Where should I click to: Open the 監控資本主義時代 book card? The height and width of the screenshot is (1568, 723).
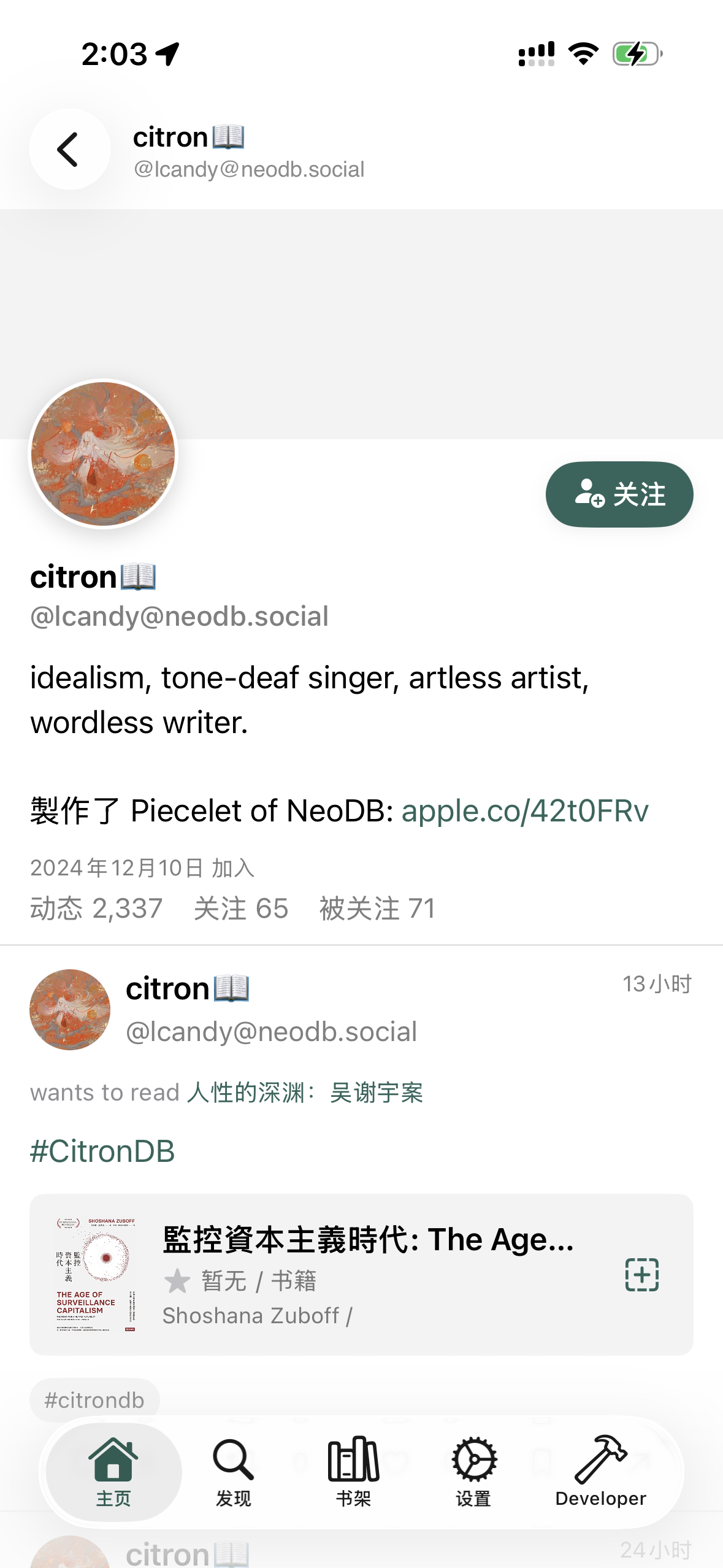pos(368,1274)
